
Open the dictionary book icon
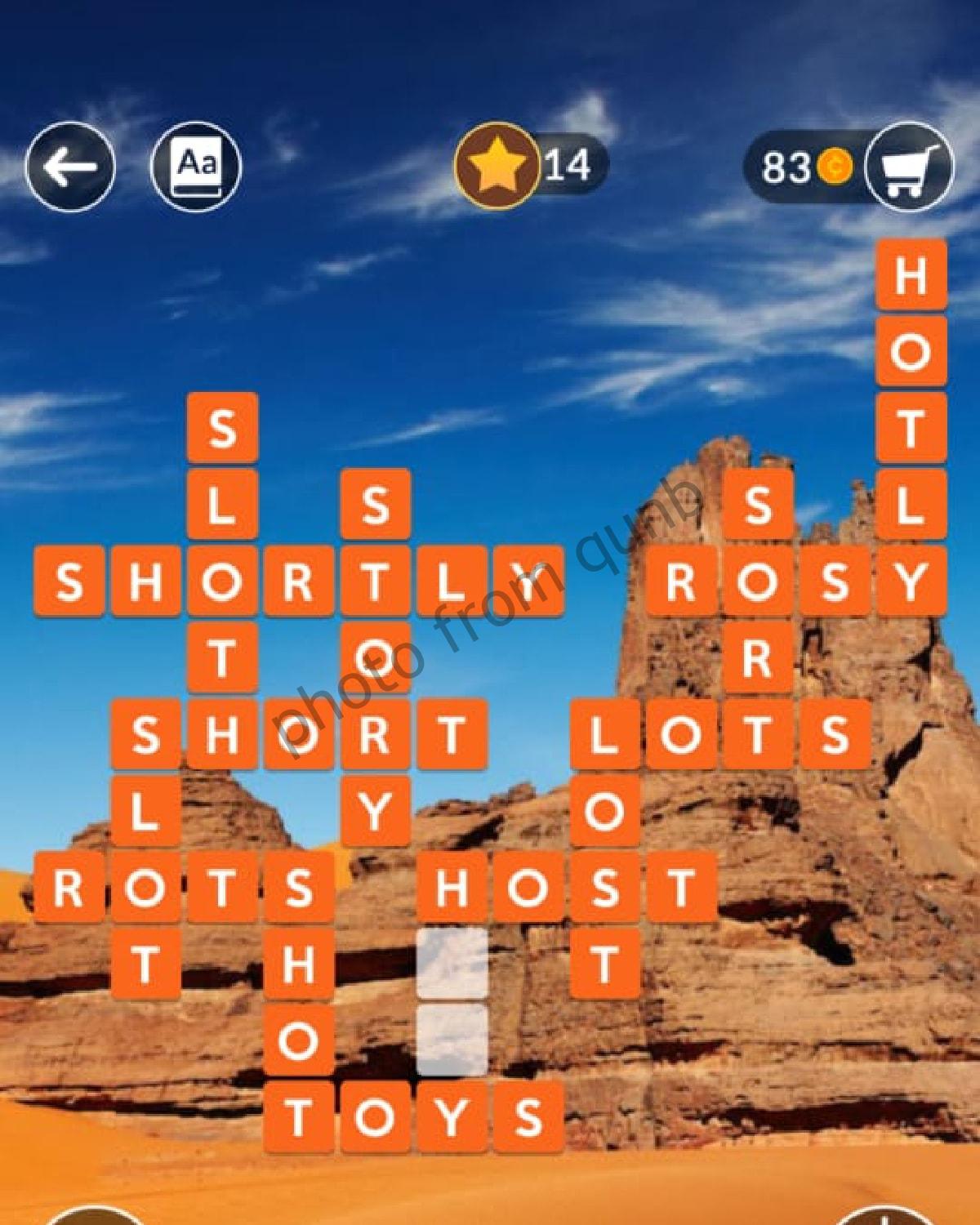coord(196,167)
